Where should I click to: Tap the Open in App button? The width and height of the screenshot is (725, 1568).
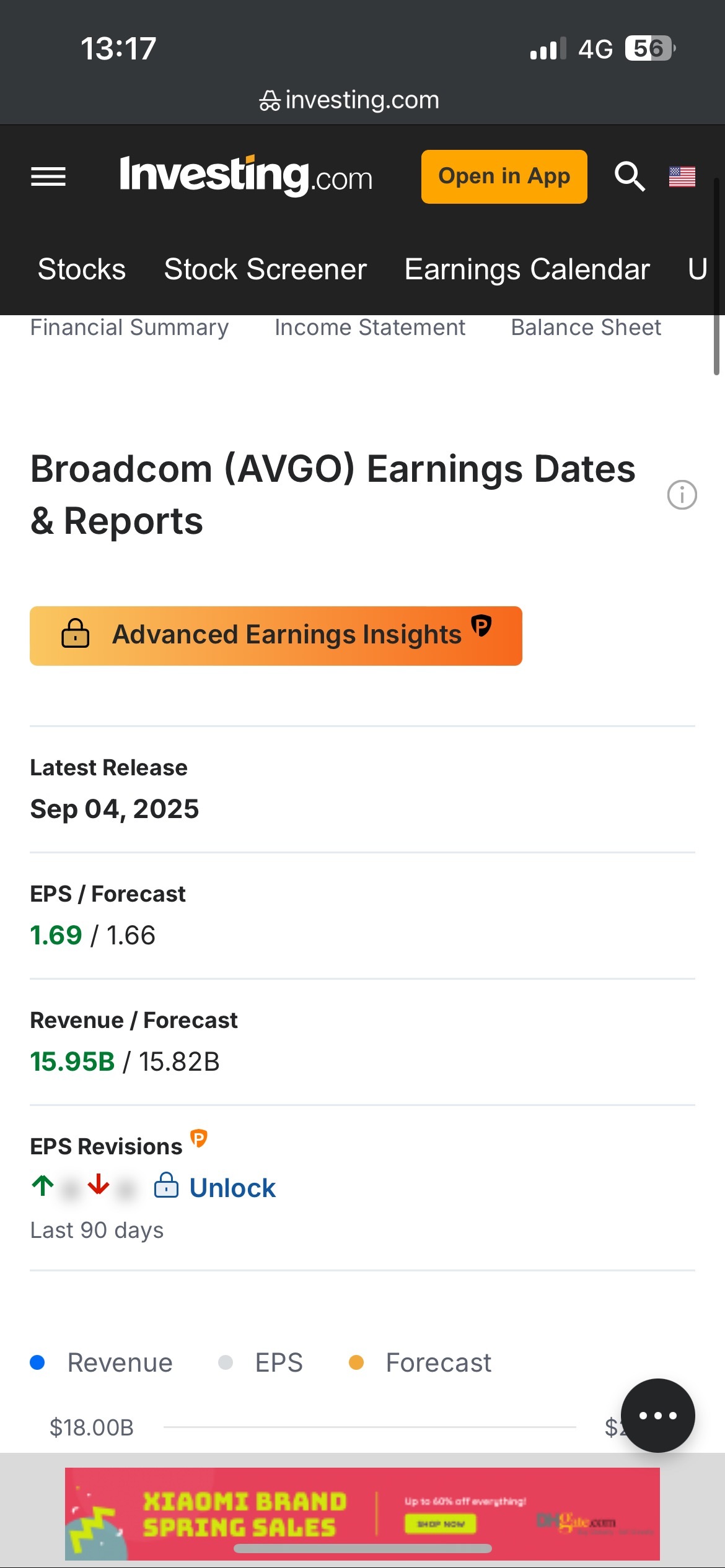[x=504, y=176]
